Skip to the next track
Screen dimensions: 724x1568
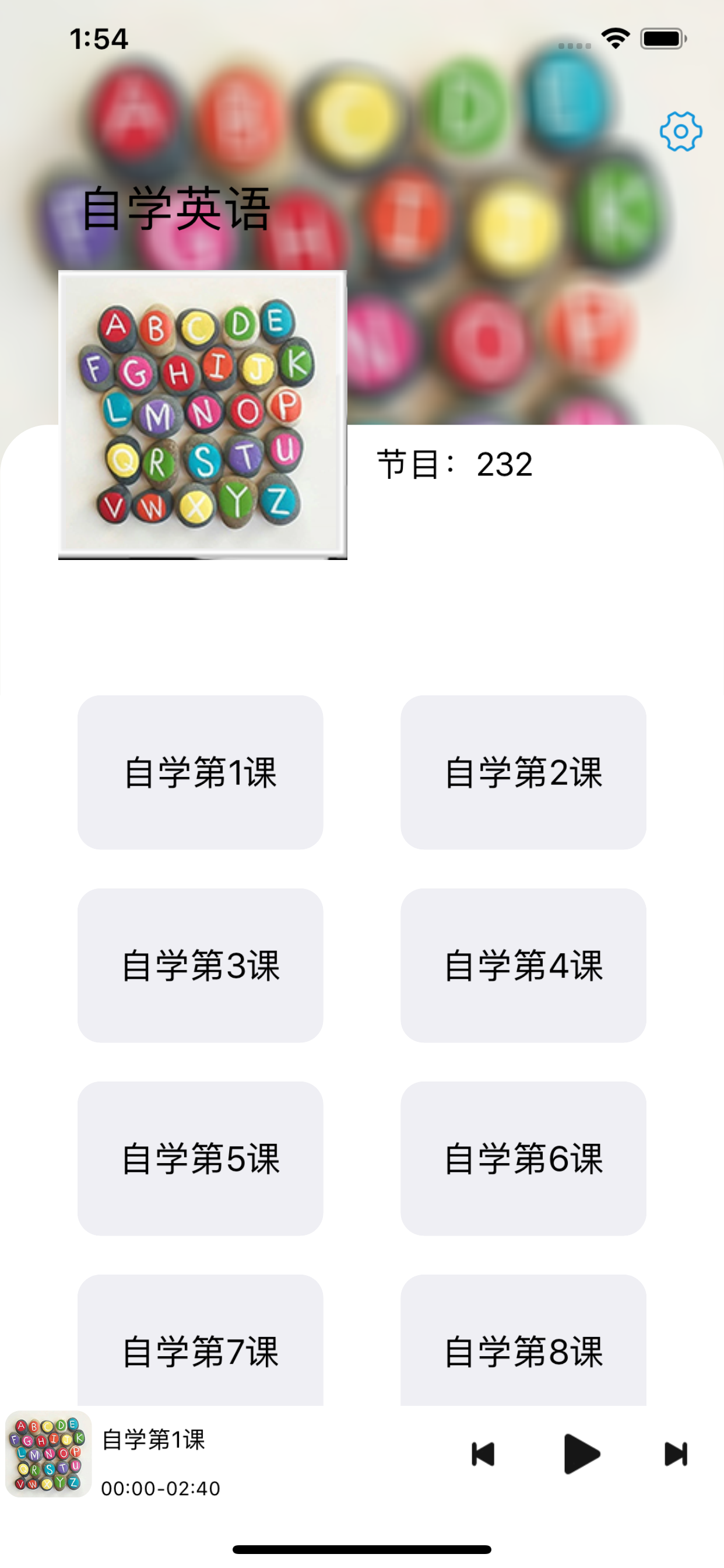coord(676,1454)
